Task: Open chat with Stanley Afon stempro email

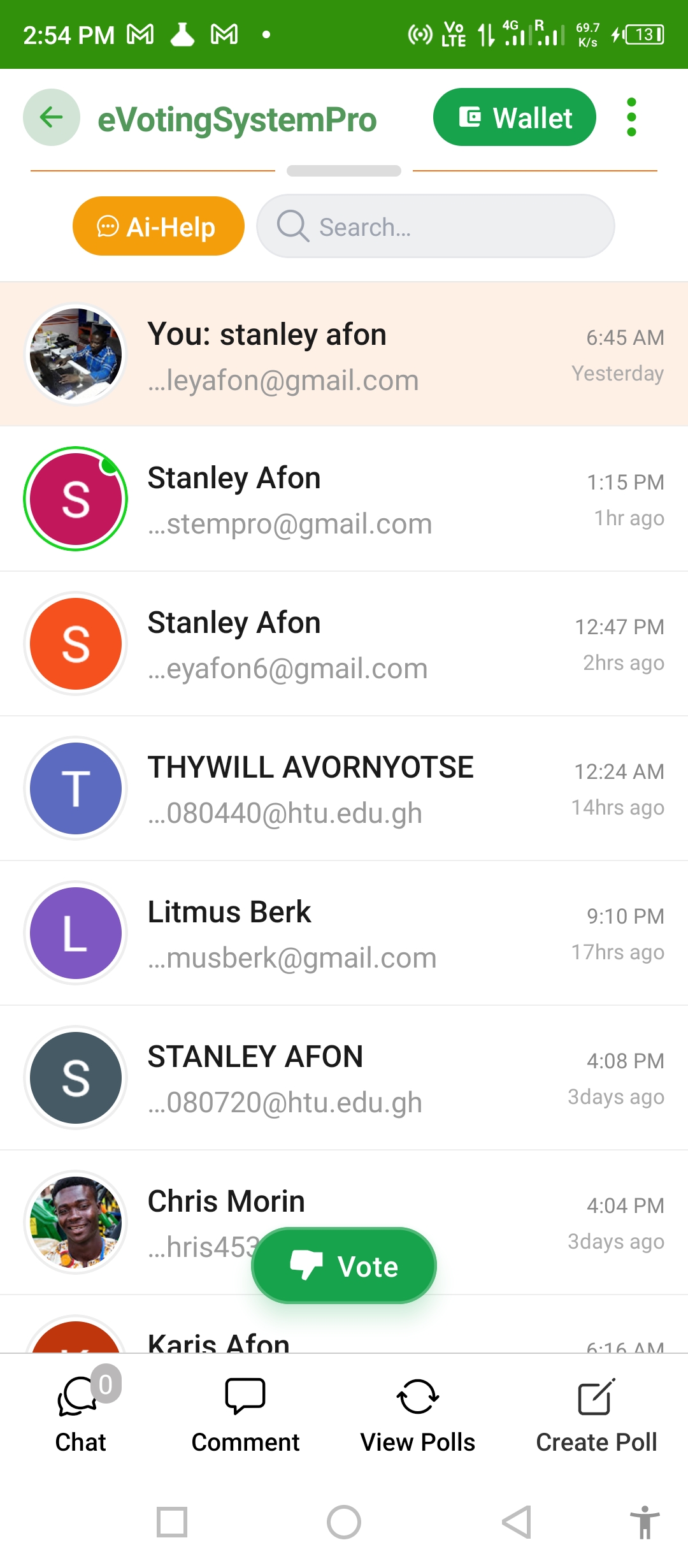Action: 344,499
